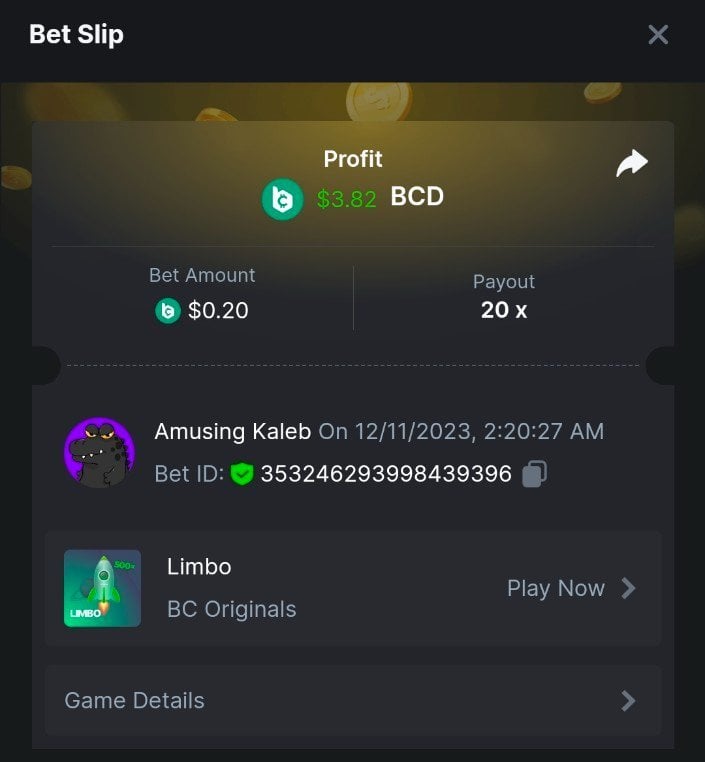Share this bet slip
Screen dimensions: 705x762
coord(632,163)
